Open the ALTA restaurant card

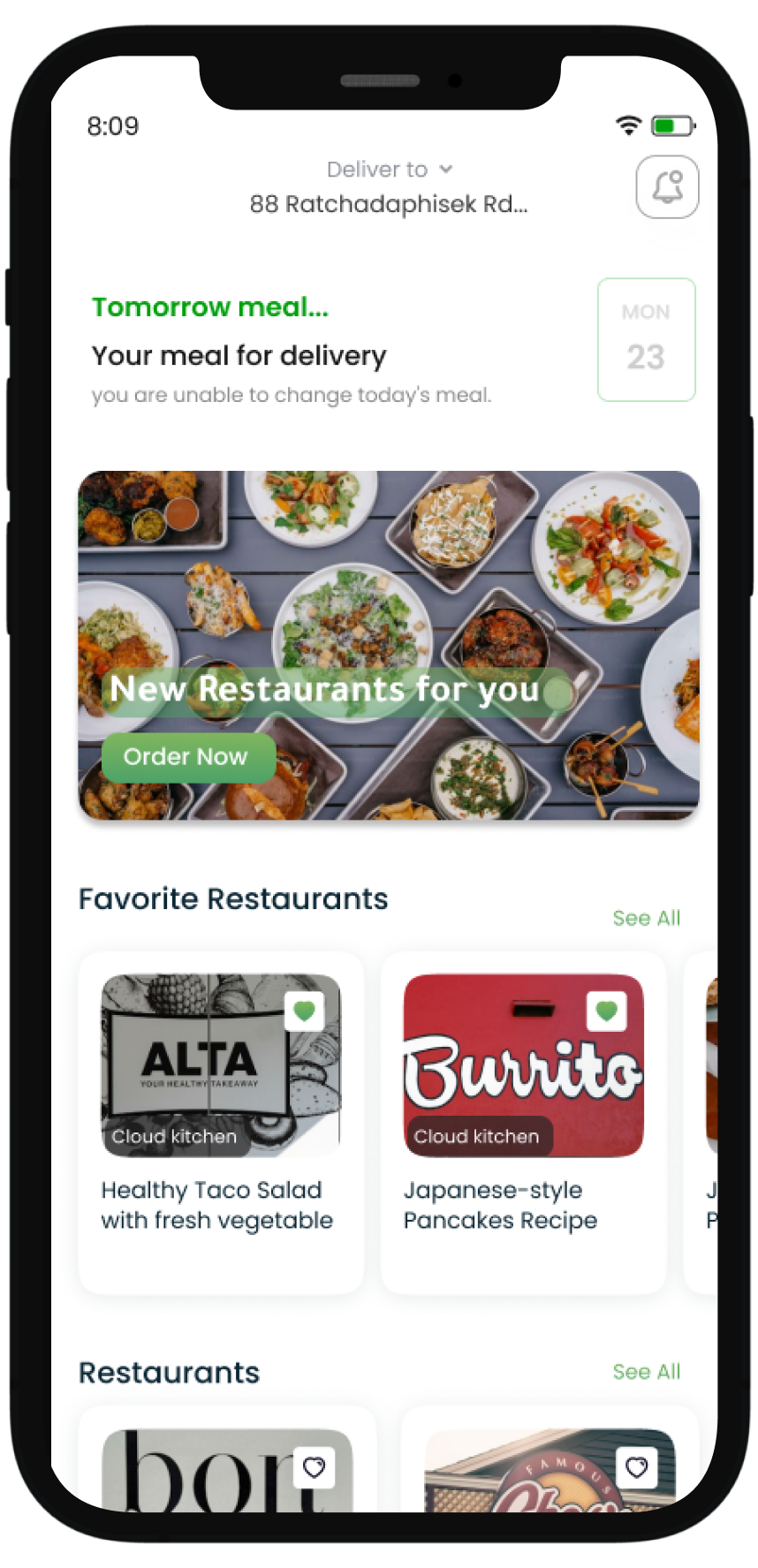[221, 1122]
